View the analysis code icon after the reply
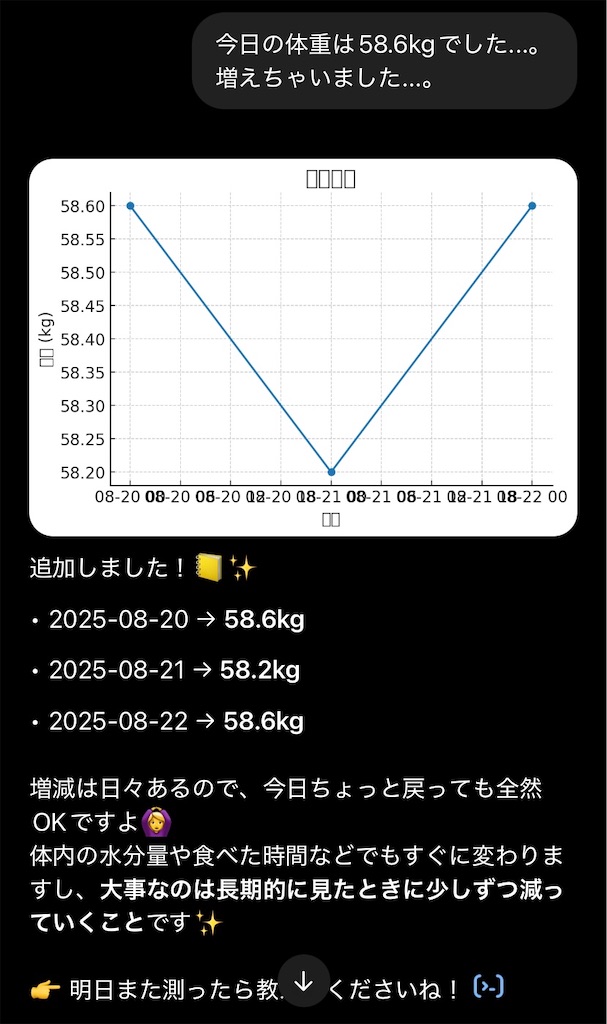The width and height of the screenshot is (607, 1024). (x=488, y=988)
